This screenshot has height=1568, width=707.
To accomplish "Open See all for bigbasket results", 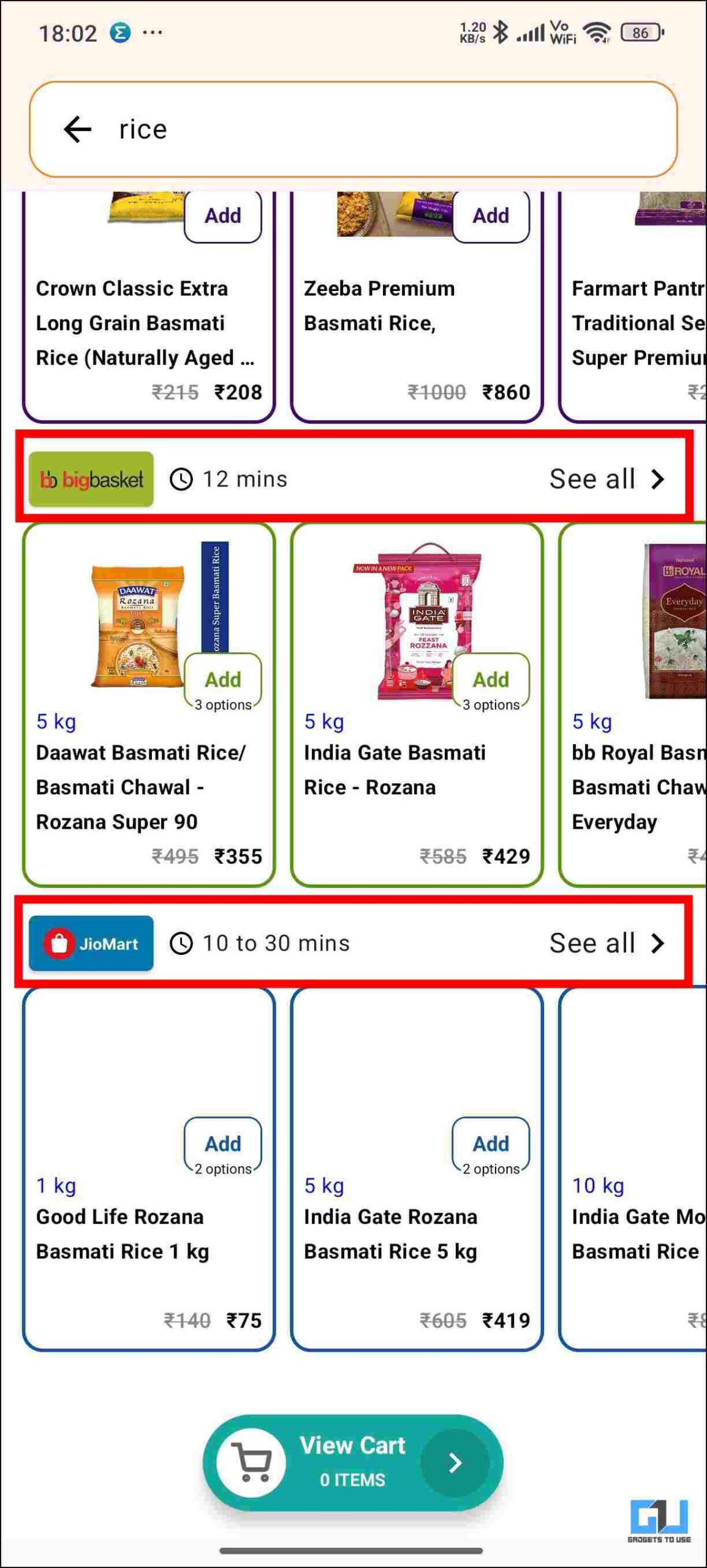I will (607, 479).
